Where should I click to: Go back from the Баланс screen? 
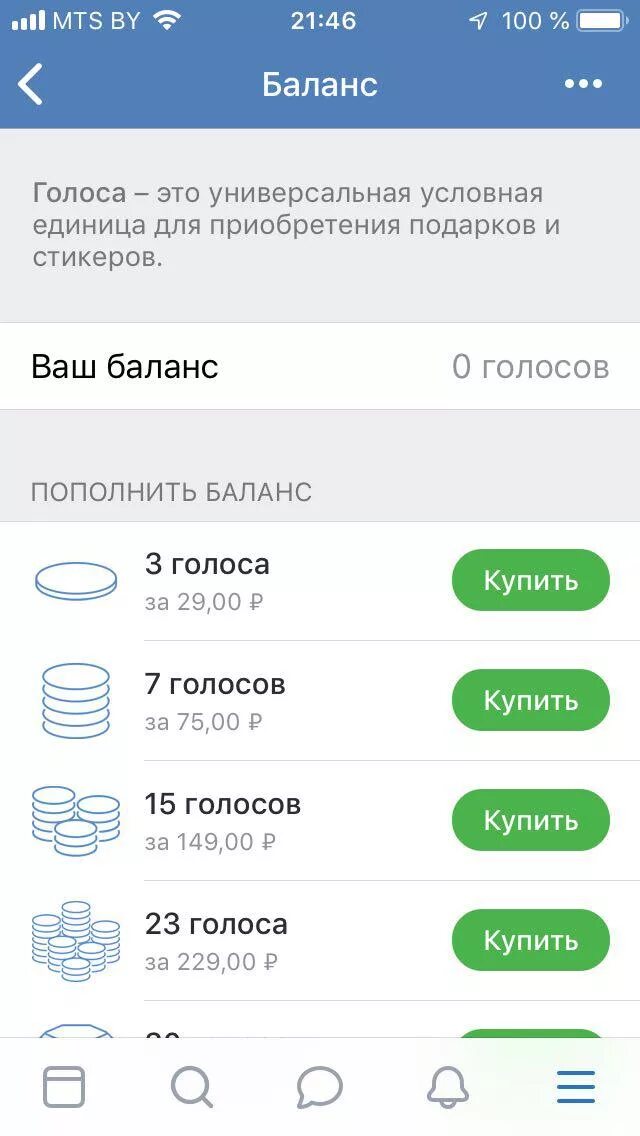pyautogui.click(x=30, y=84)
